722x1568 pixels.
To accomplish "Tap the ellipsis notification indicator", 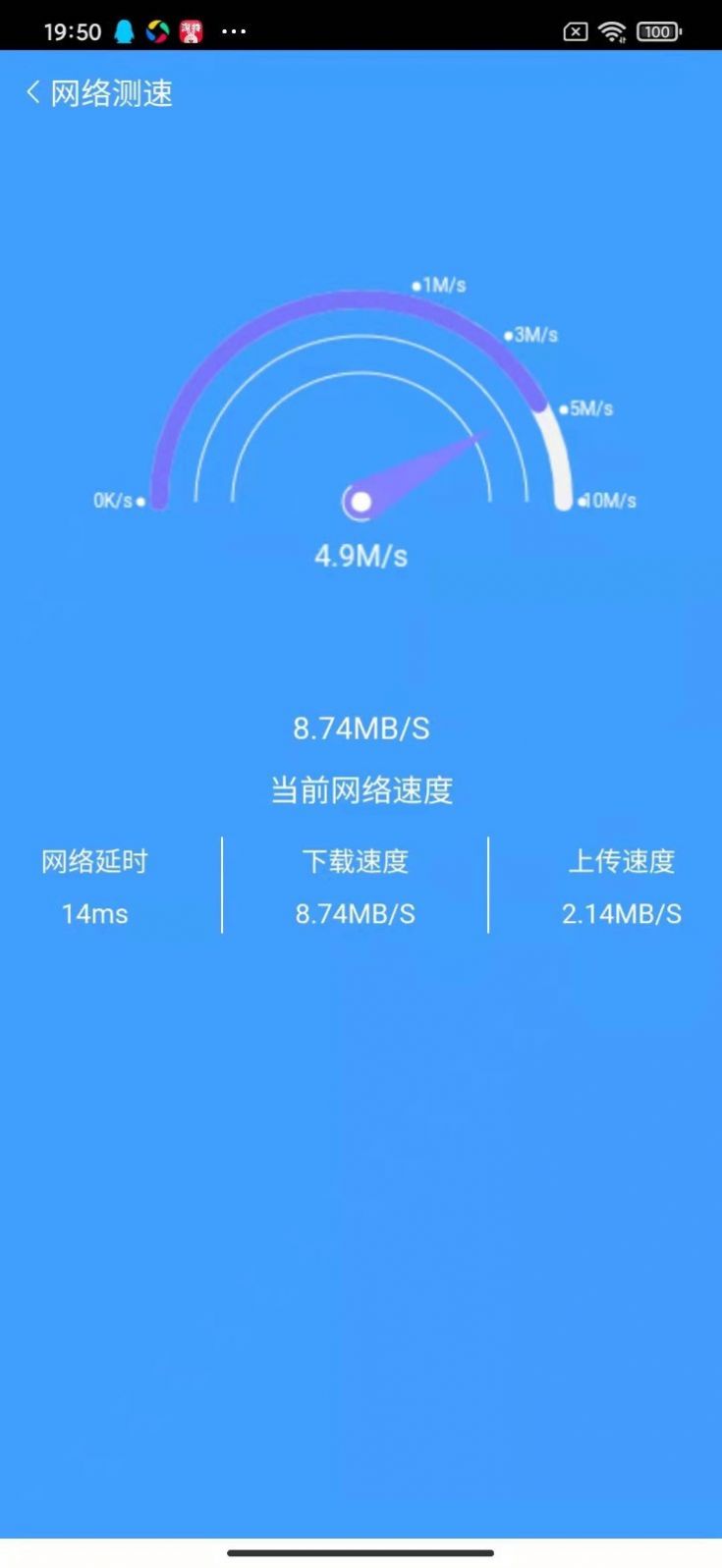I will coord(233,30).
